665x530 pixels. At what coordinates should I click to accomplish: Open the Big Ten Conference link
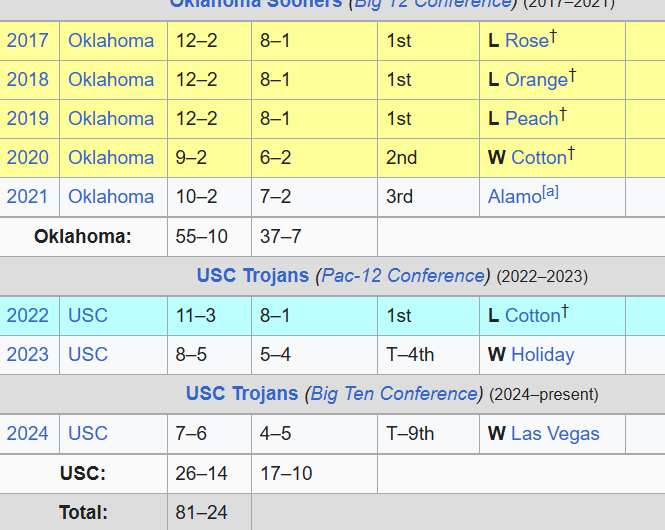coord(394,394)
